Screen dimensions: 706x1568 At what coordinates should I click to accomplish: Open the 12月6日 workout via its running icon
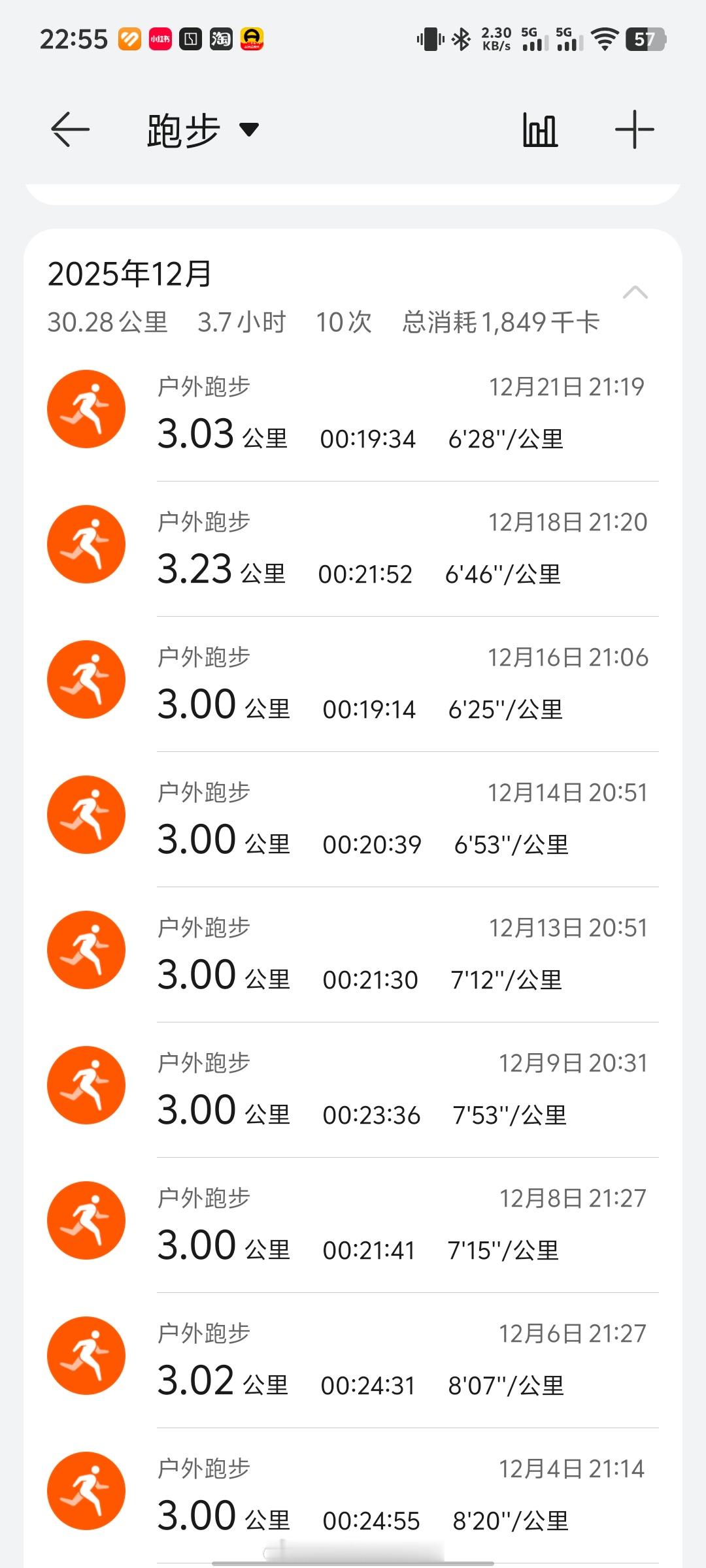86,1356
